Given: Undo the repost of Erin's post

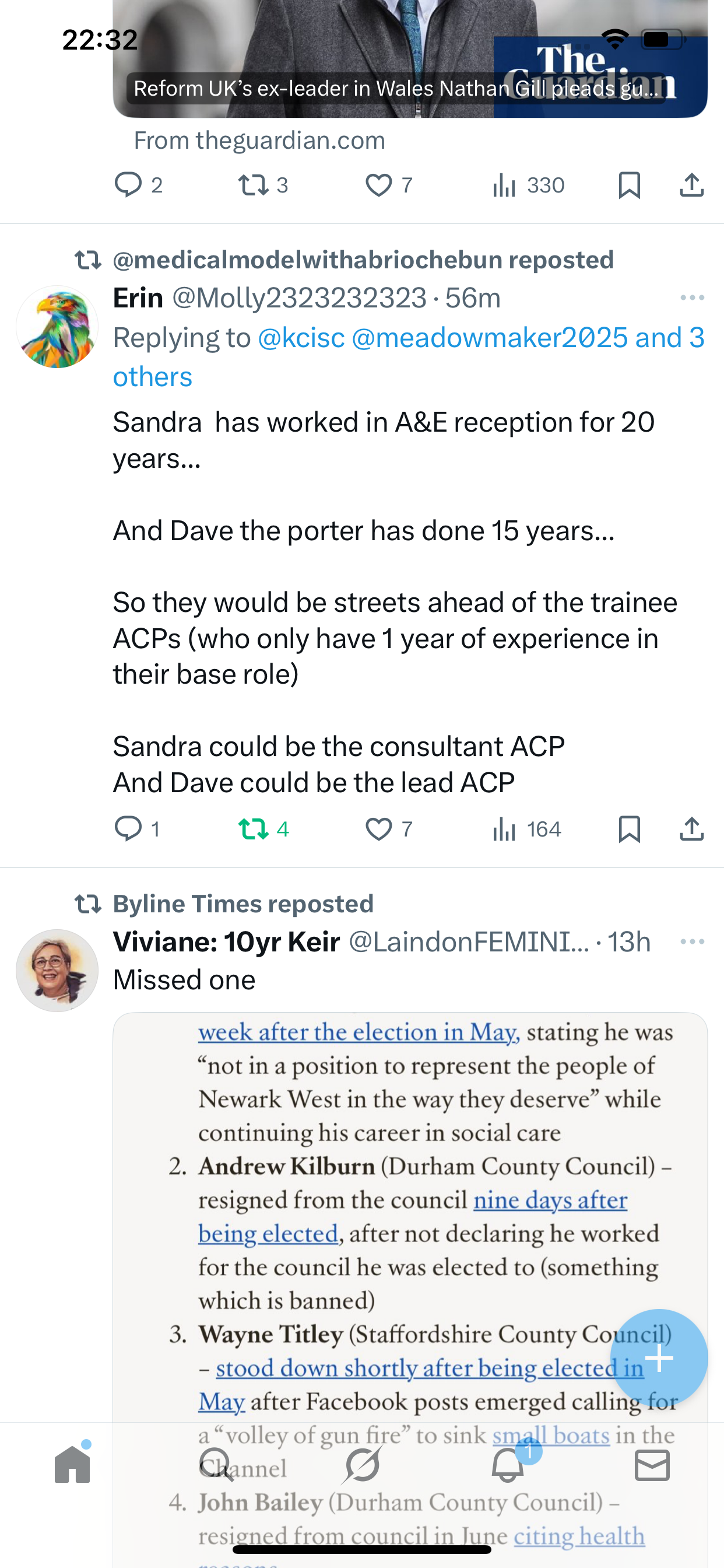Looking at the screenshot, I should coord(253,829).
